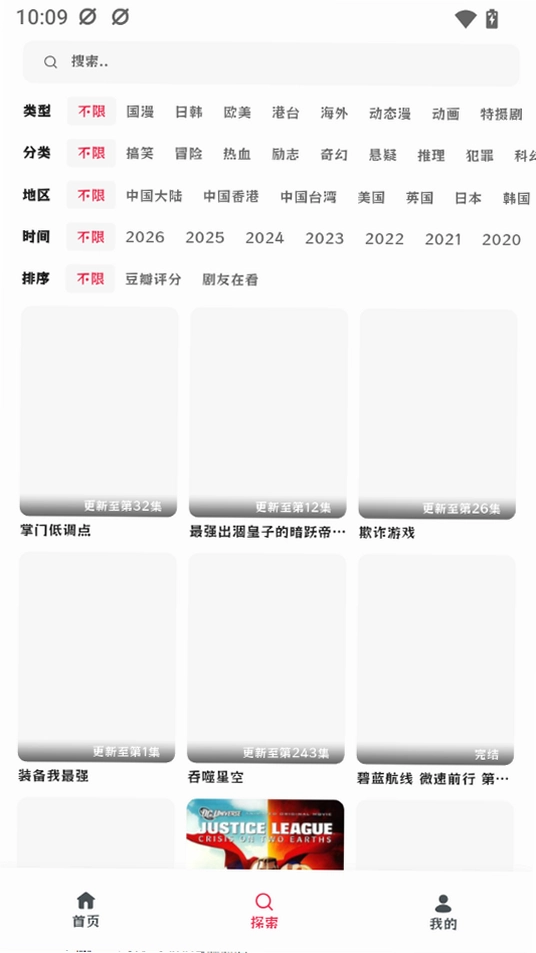
Task: Sort by 剧友在看
Action: click(x=230, y=280)
